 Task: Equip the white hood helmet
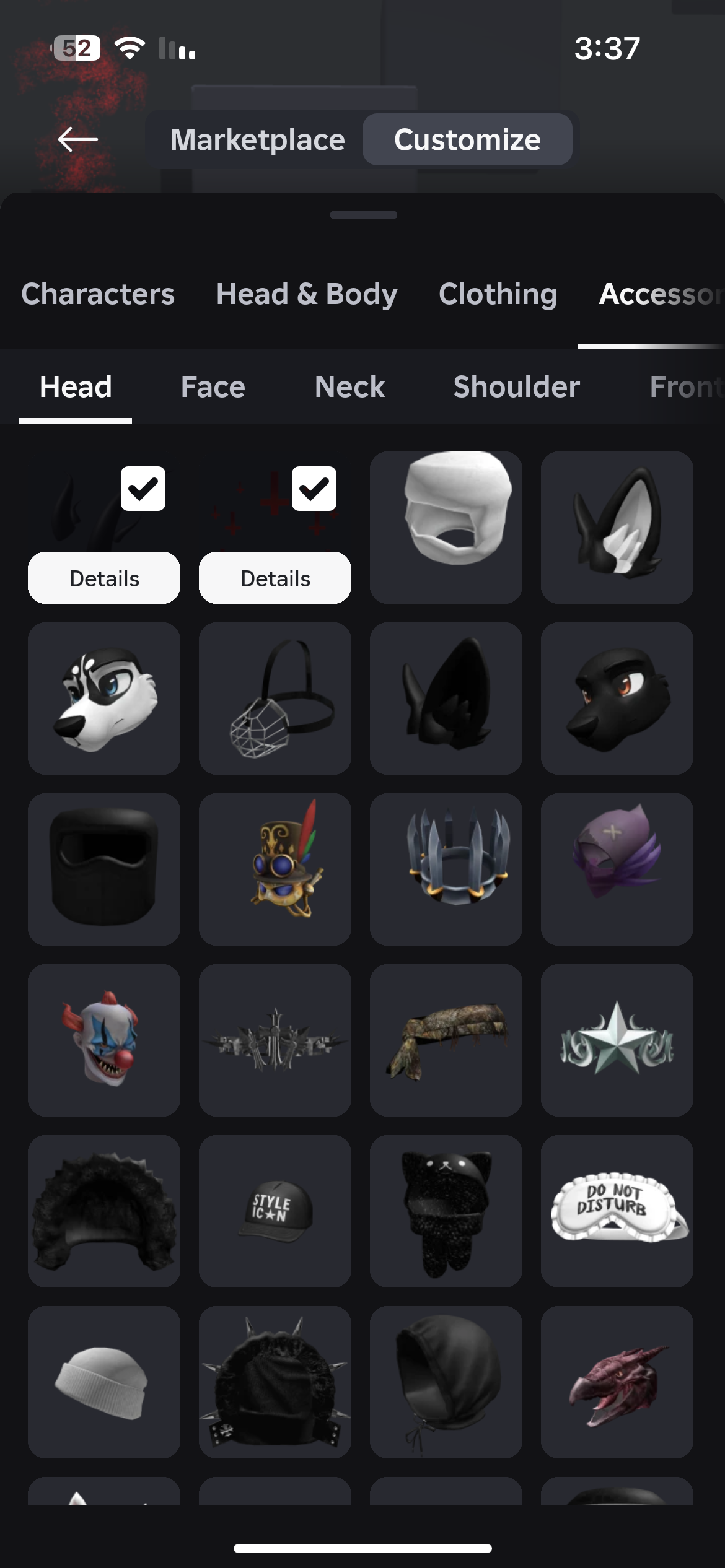click(x=446, y=527)
